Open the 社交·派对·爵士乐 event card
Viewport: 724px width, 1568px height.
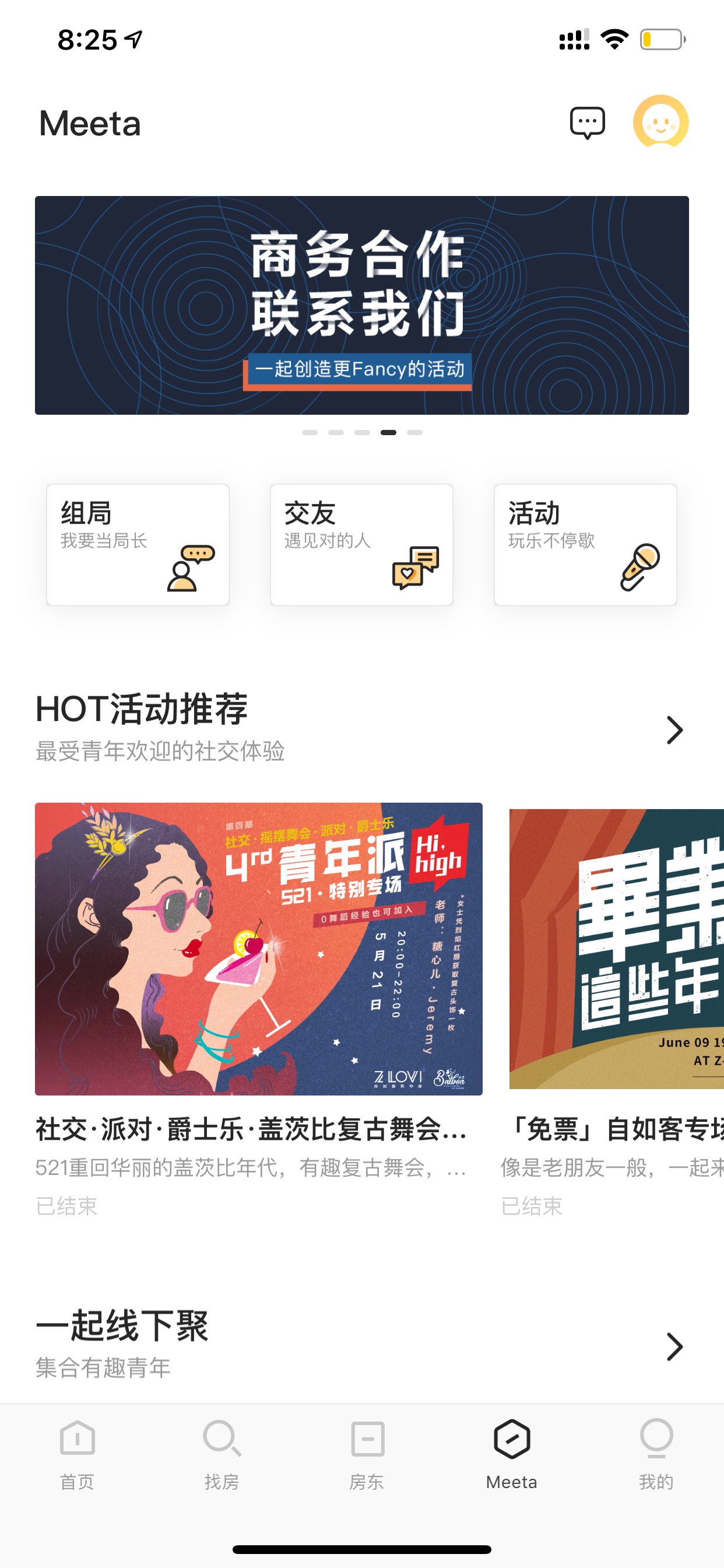259,1009
